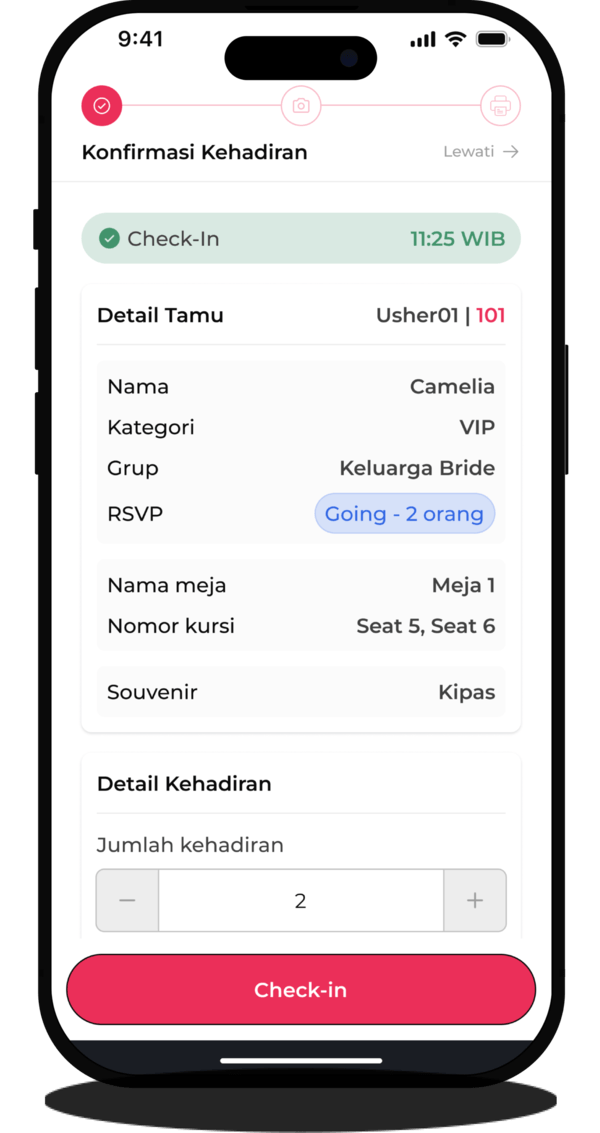Decrease jumlah kehadiran with the minus button
Screen dimensions: 600x1133
127,900
